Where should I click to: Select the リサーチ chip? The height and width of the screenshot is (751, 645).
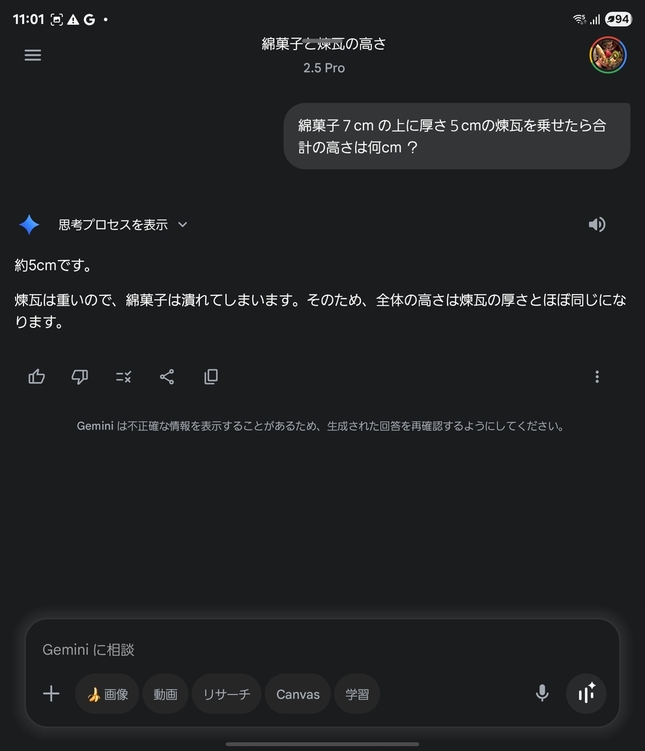pos(227,694)
